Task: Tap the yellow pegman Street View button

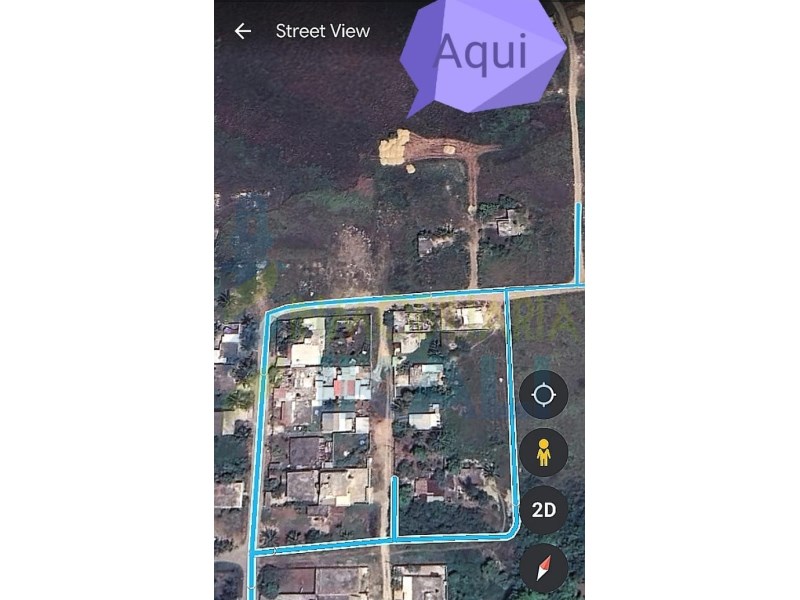Action: click(x=543, y=452)
